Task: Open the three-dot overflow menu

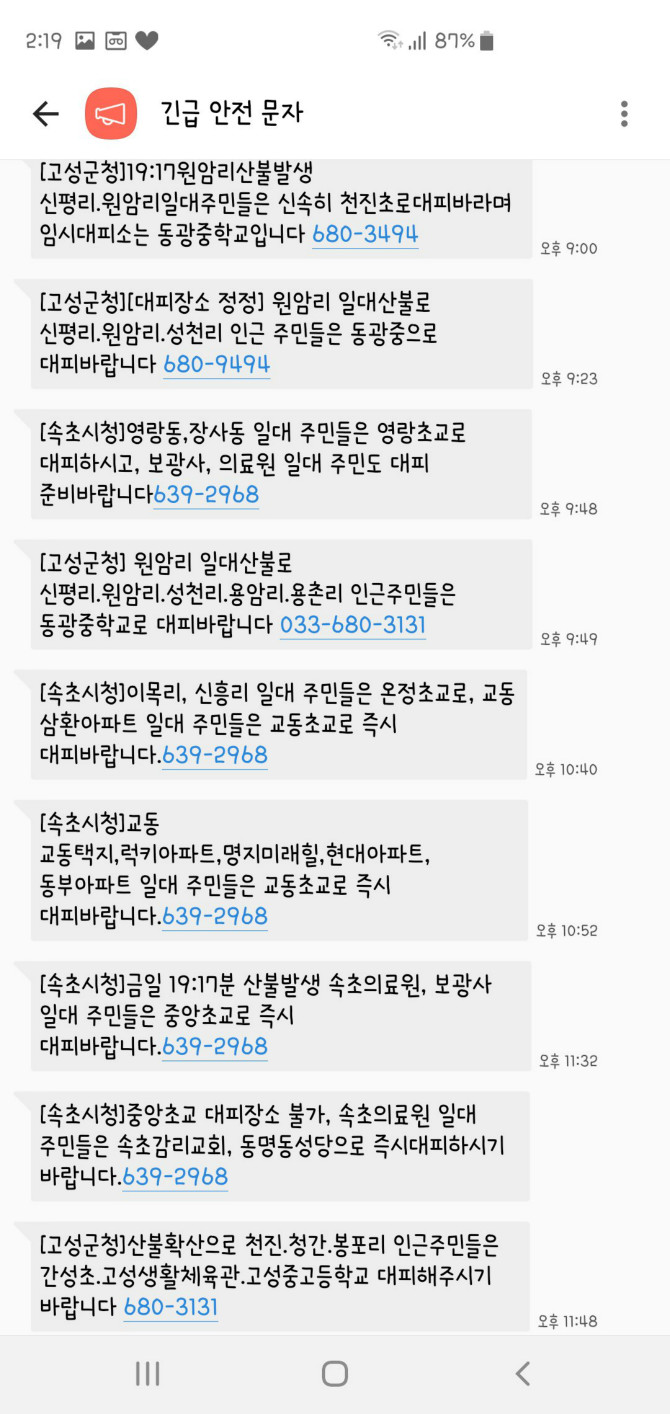Action: [624, 114]
